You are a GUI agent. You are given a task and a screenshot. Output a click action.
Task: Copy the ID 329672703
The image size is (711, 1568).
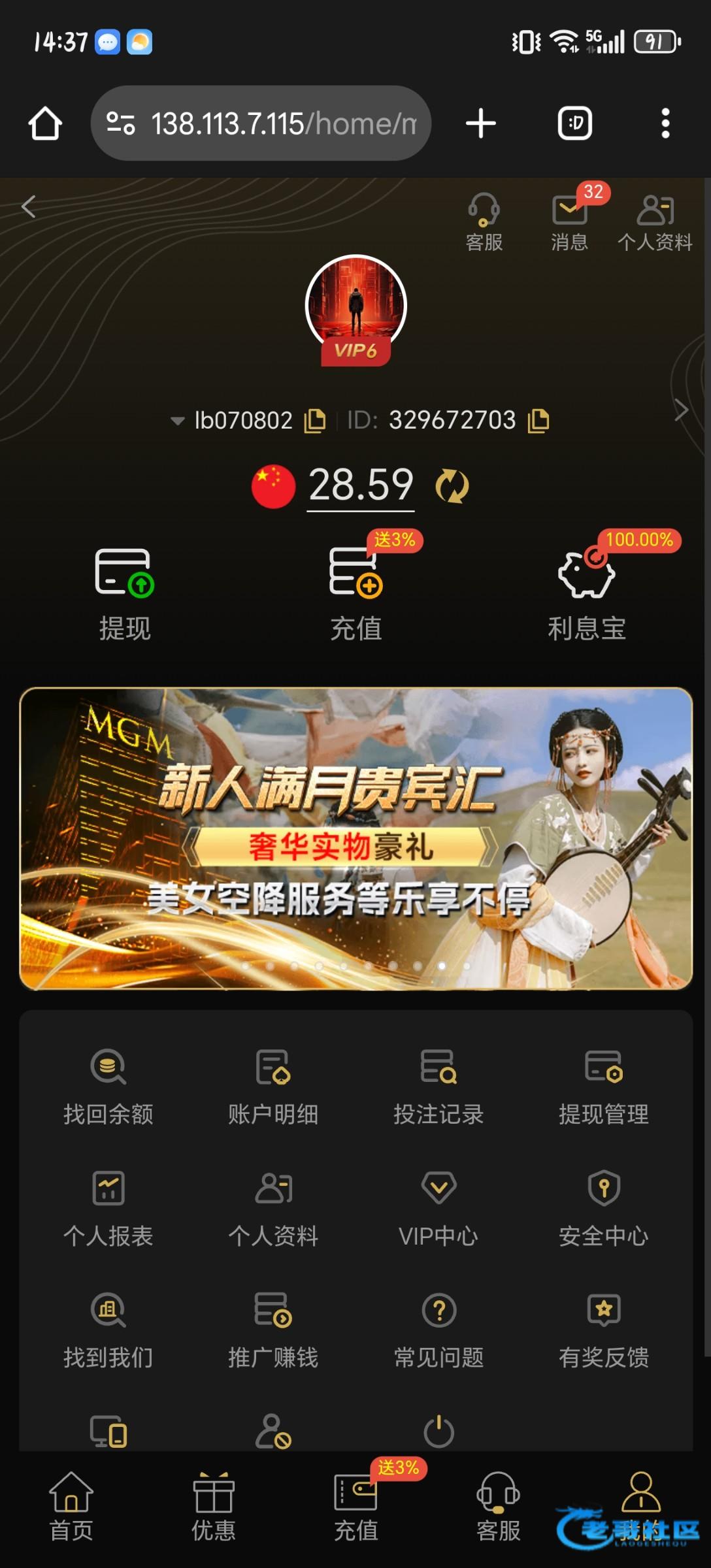click(x=538, y=421)
